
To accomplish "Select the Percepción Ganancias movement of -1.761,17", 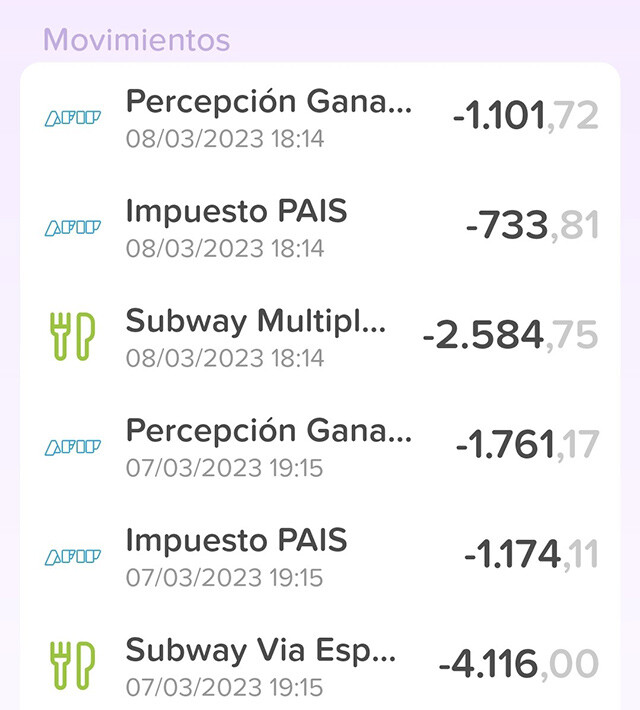I will click(320, 446).
